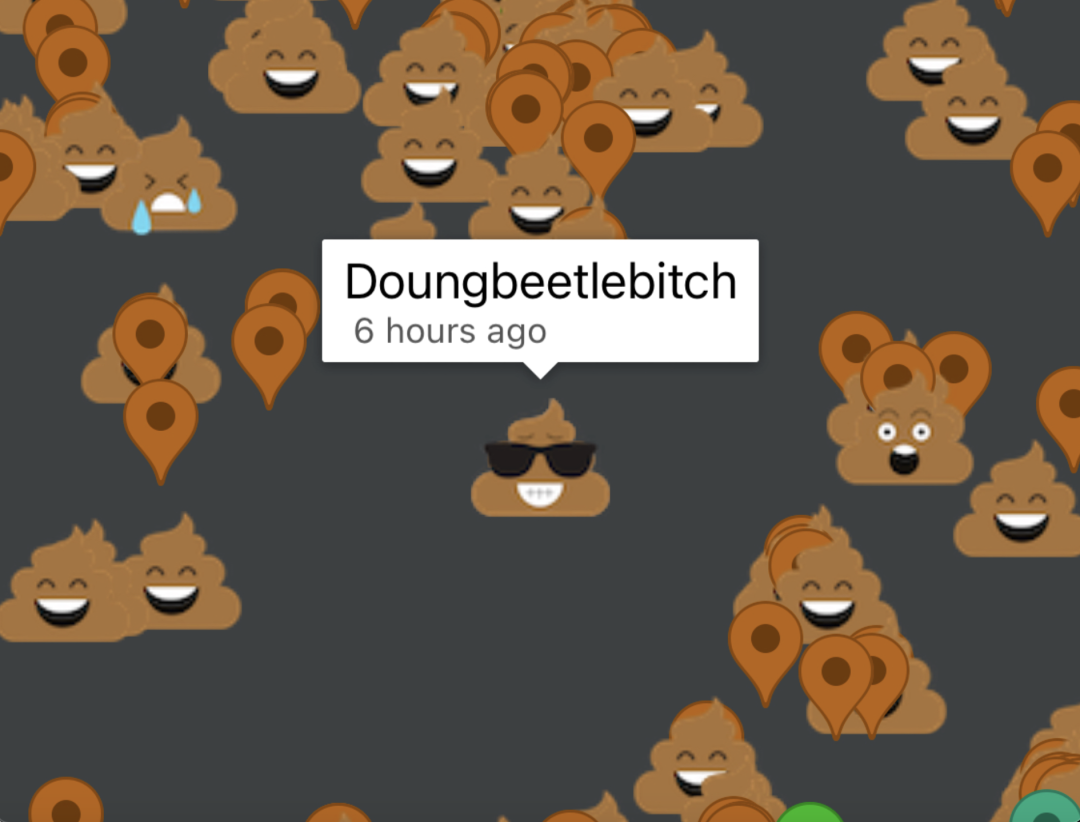Tap the sunglasses poop marker
This screenshot has height=822, width=1080.
pyautogui.click(x=540, y=462)
